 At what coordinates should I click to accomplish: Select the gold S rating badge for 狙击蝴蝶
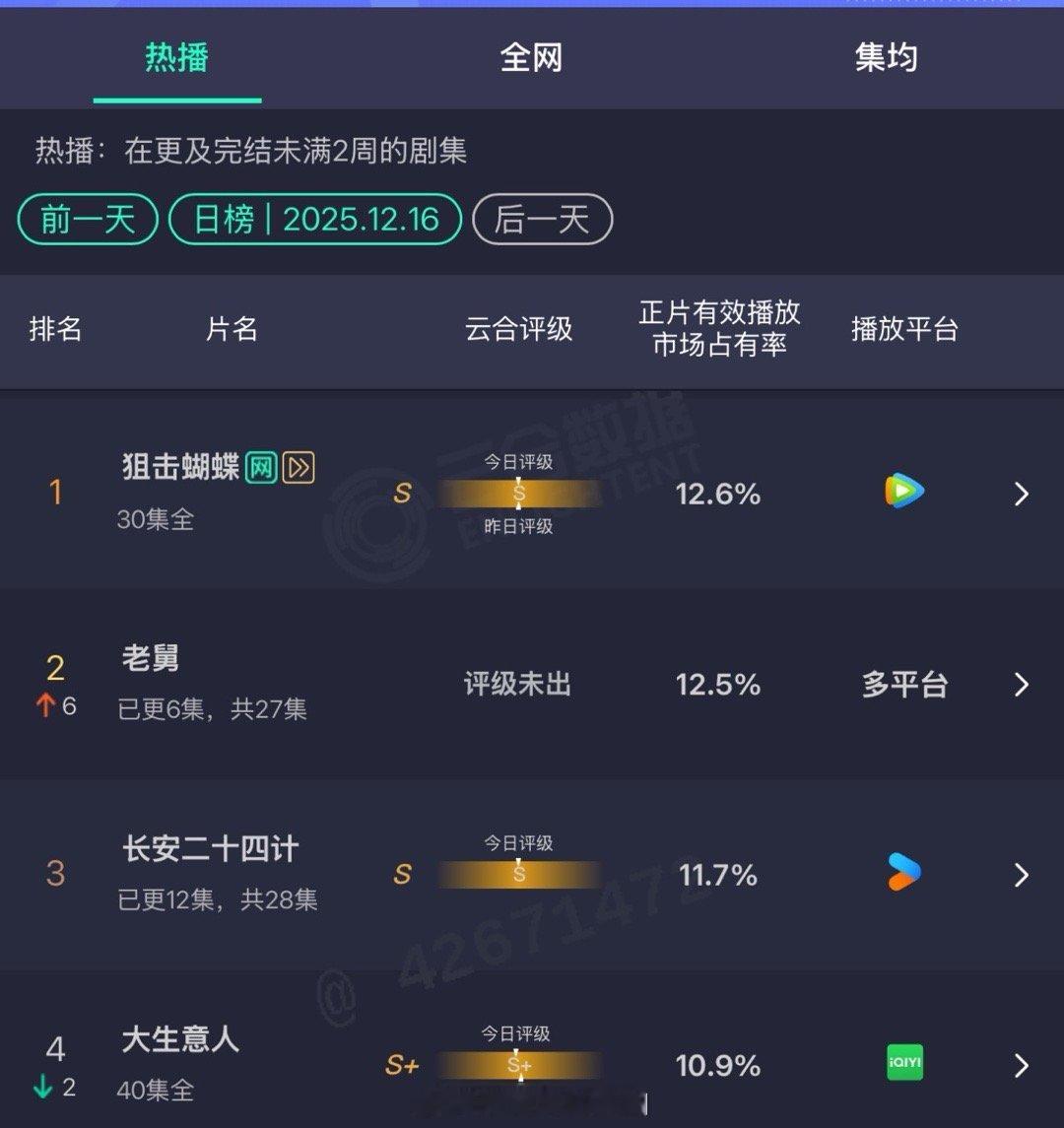[x=402, y=495]
